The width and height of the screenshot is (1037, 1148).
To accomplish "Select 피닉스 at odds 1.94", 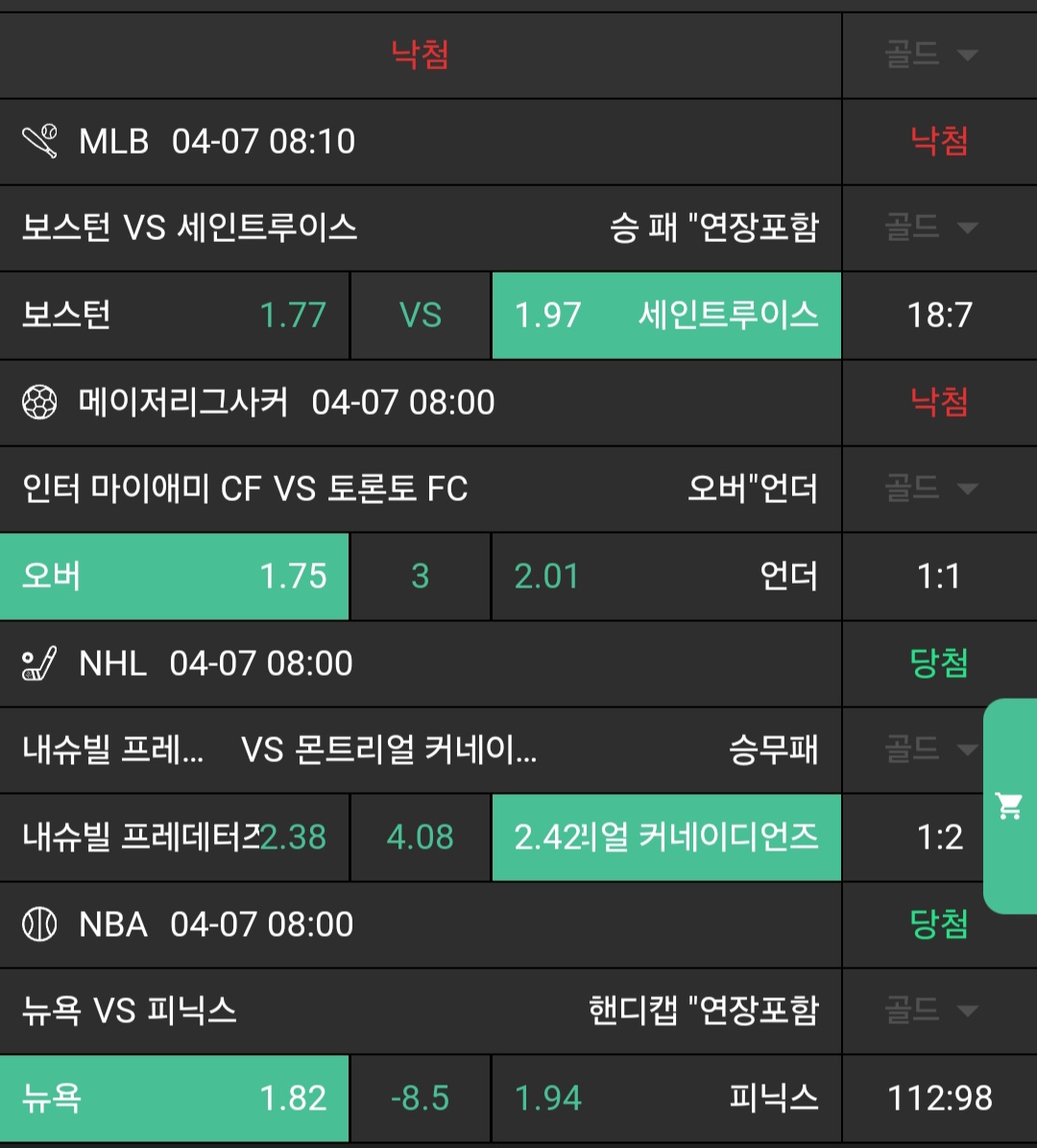I will [x=665, y=1098].
